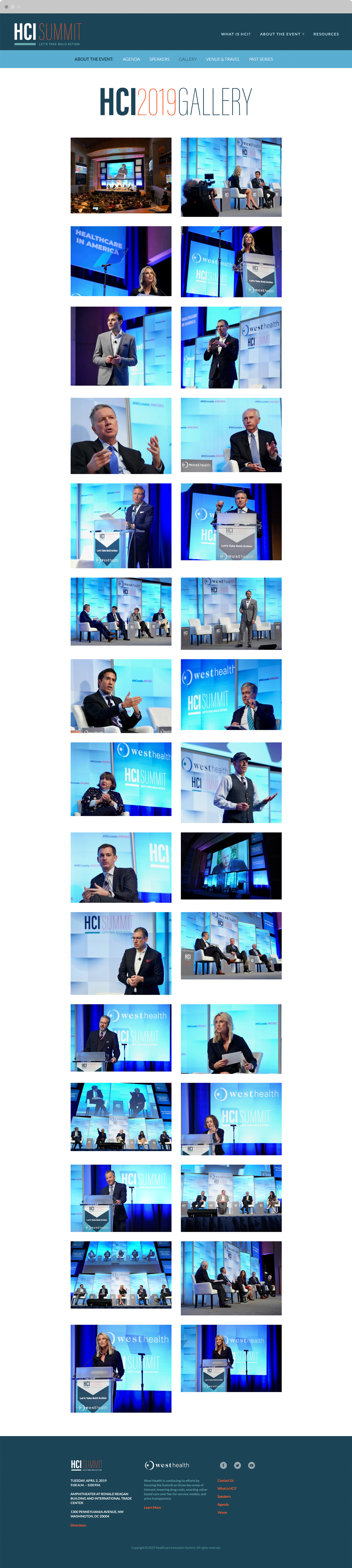Open the Healthcare in America speaker photo

[x=121, y=261]
